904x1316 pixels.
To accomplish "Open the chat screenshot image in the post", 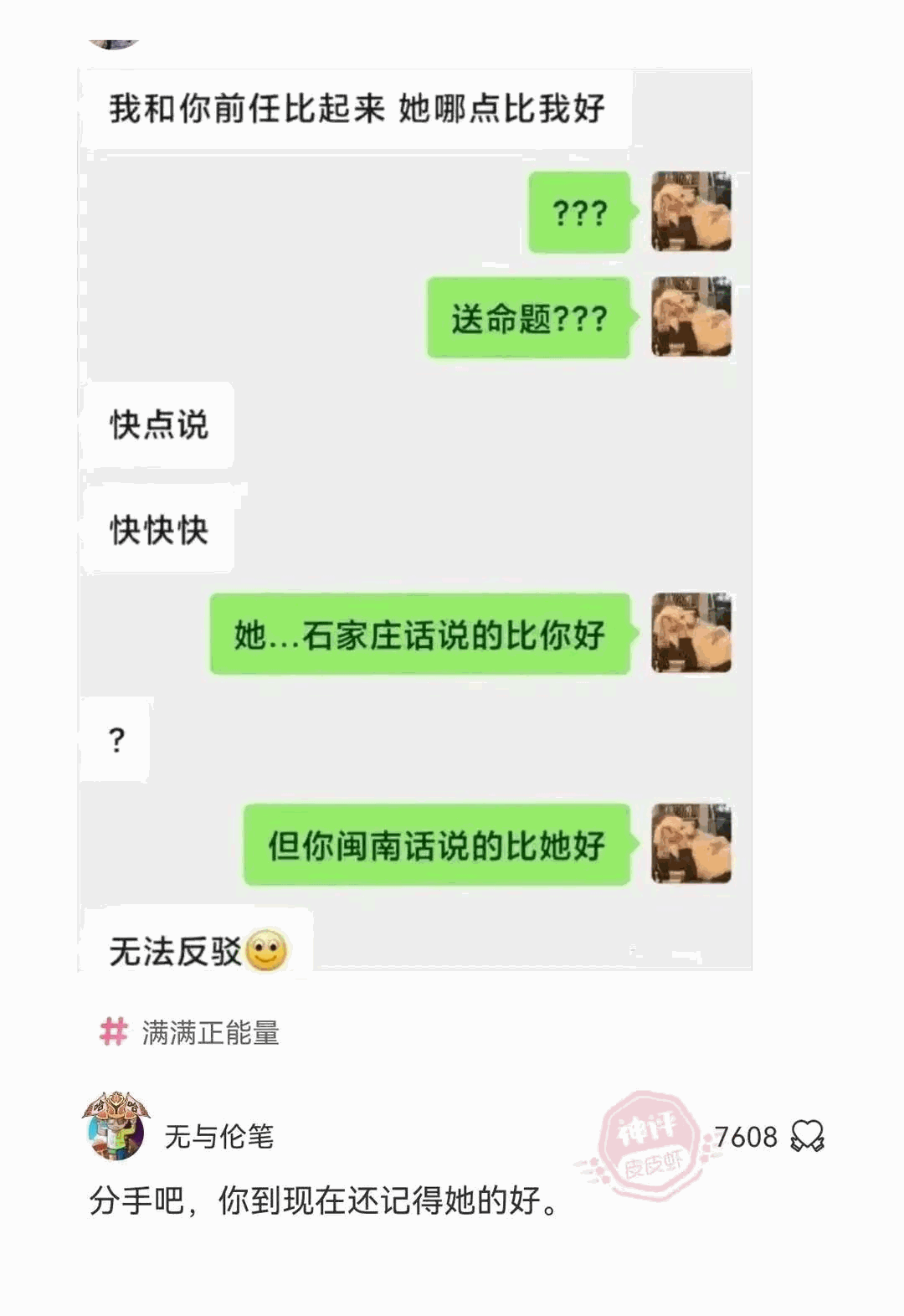I will pos(415,519).
